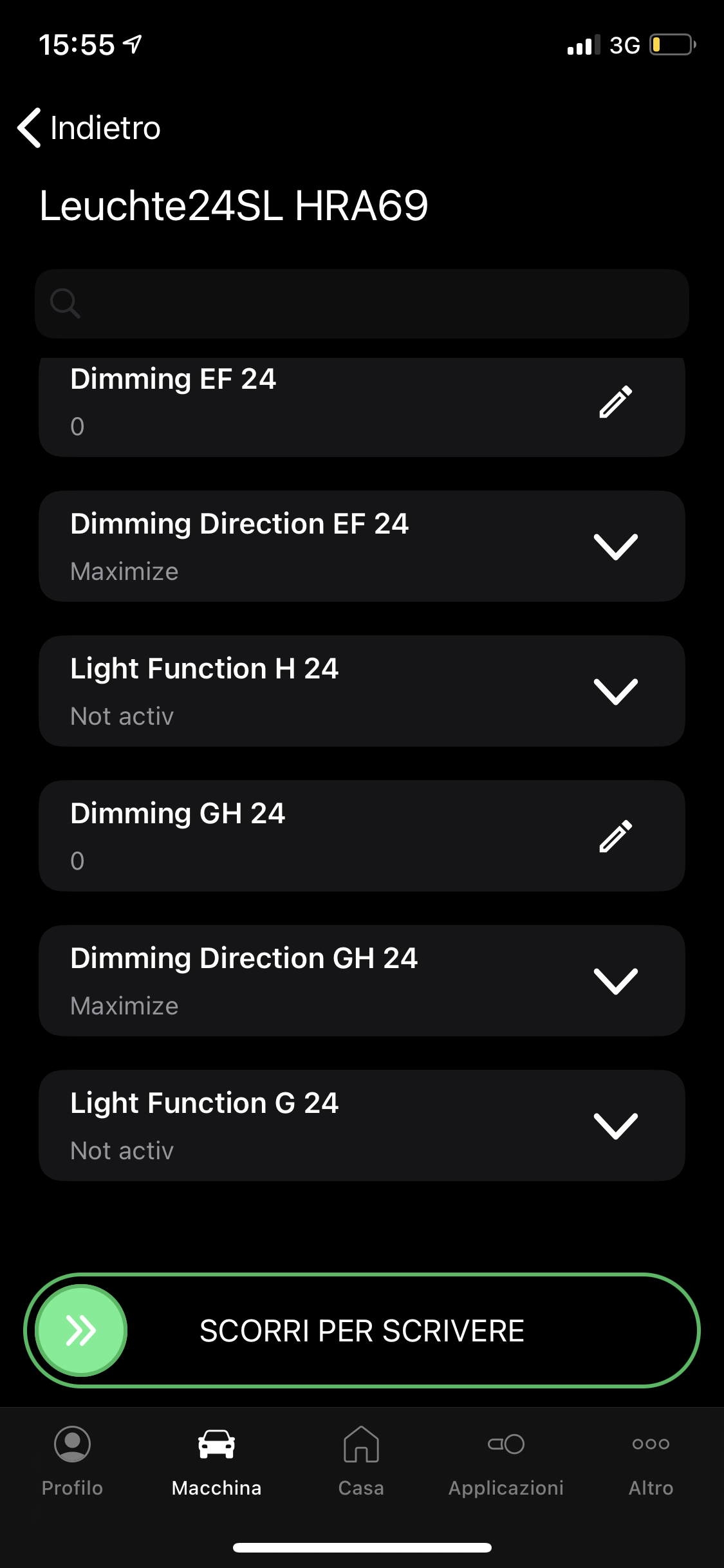Expand the Dimming Direction EF 24 dropdown

pos(615,546)
